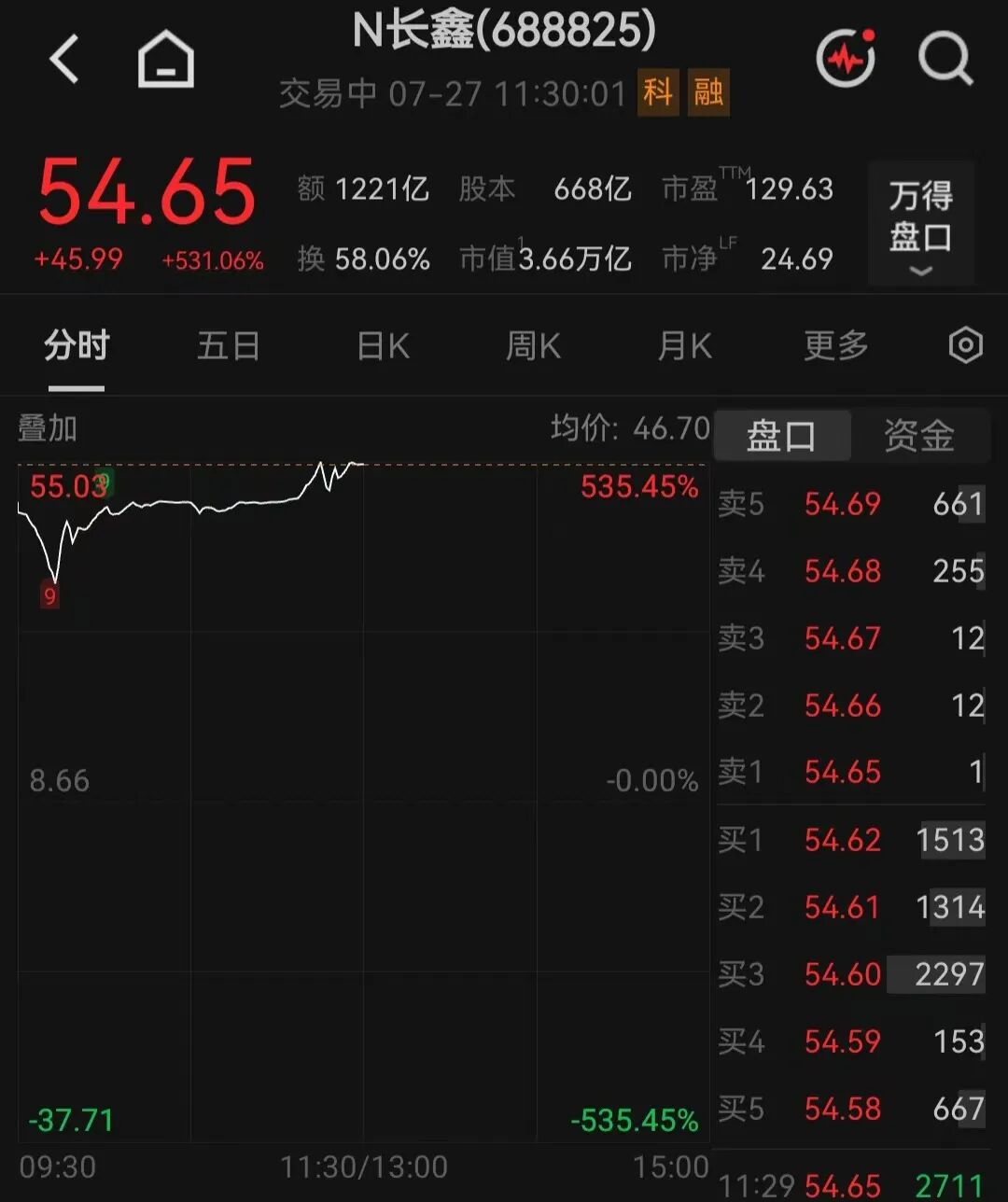Switch to the 周K chart tab
Viewport: 1008px width, 1202px height.
533,346
